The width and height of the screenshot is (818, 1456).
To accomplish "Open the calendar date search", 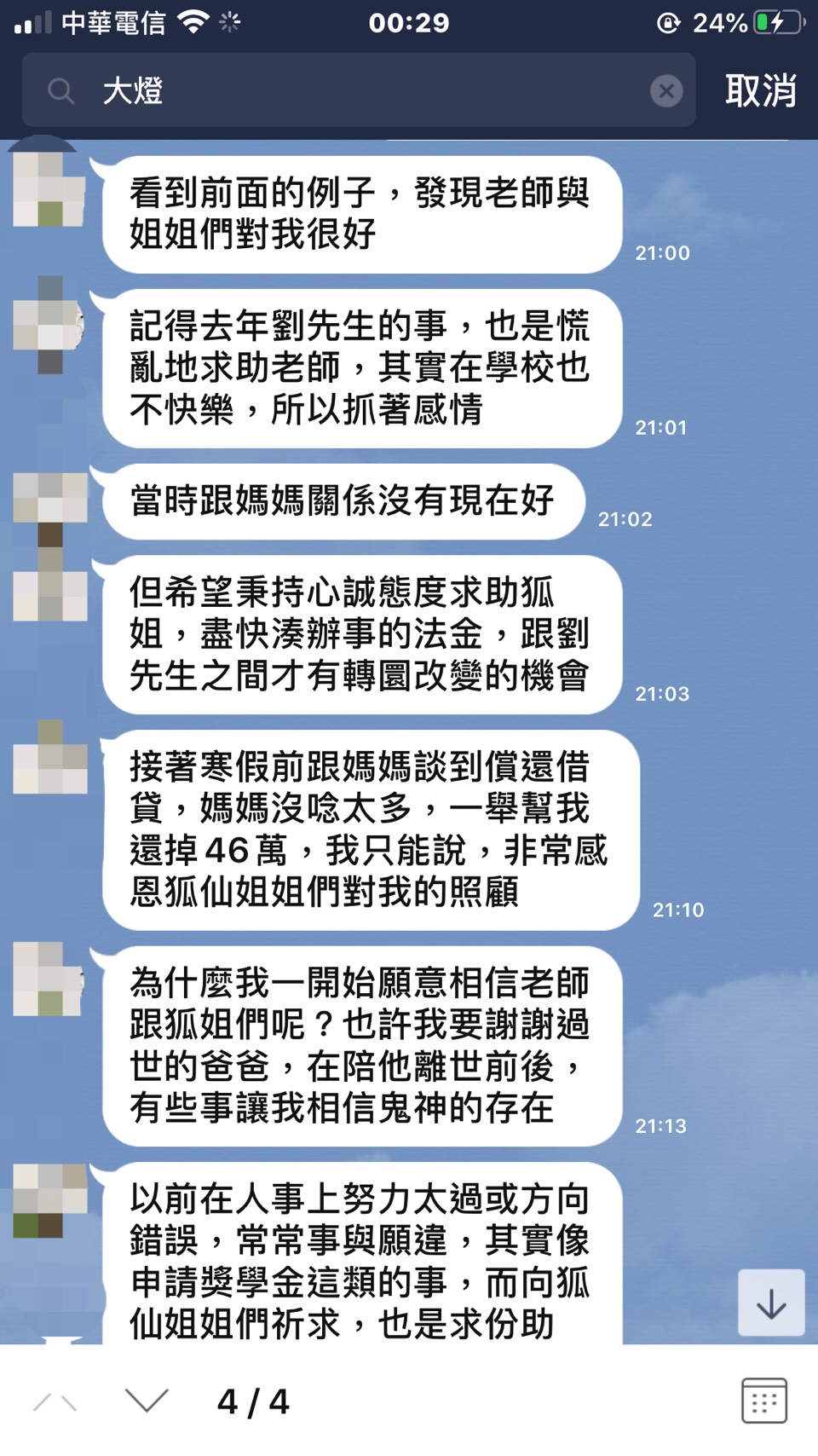I will (x=763, y=1401).
